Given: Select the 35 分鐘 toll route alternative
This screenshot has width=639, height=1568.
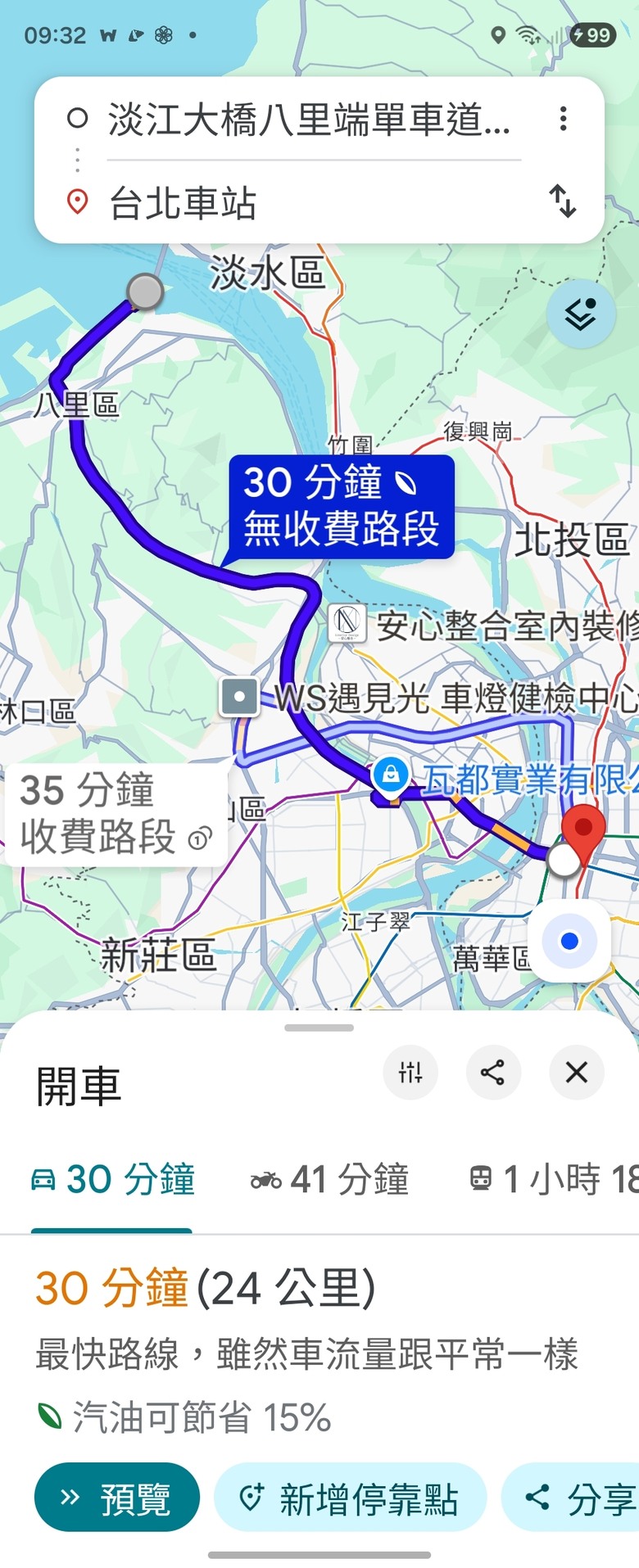Looking at the screenshot, I should pos(116,815).
